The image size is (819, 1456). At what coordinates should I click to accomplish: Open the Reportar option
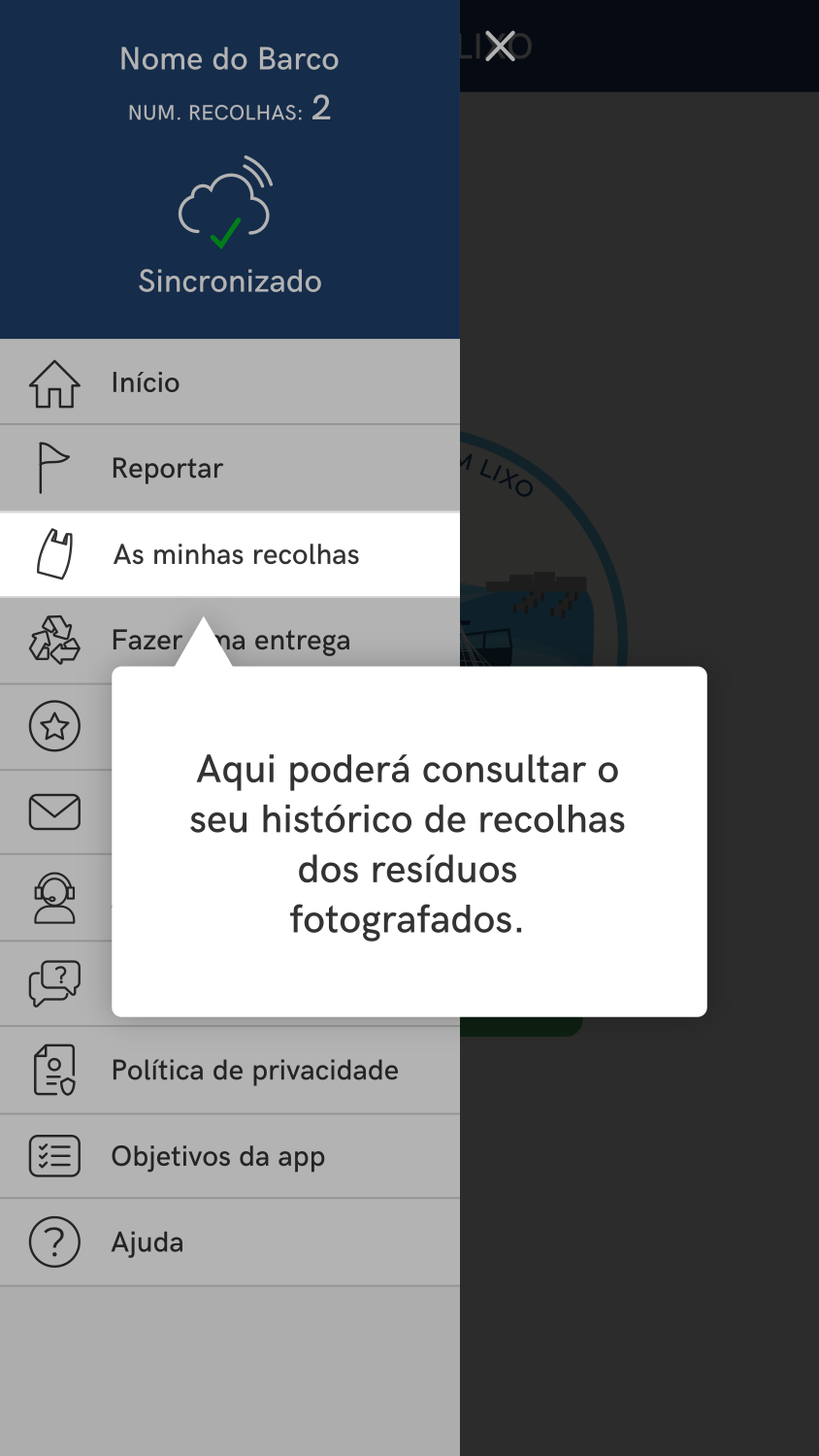[x=167, y=468]
